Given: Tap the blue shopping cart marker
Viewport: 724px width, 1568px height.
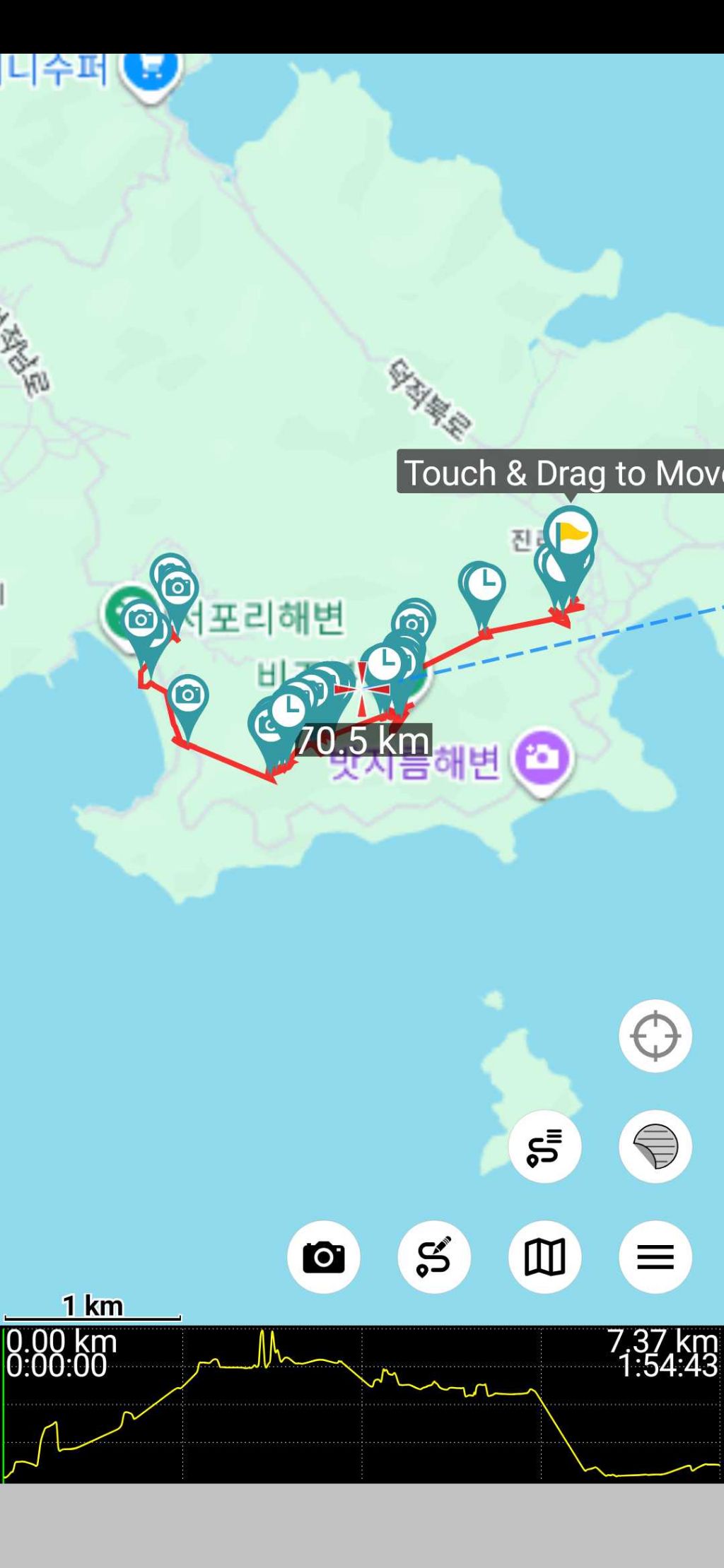Looking at the screenshot, I should tap(151, 75).
